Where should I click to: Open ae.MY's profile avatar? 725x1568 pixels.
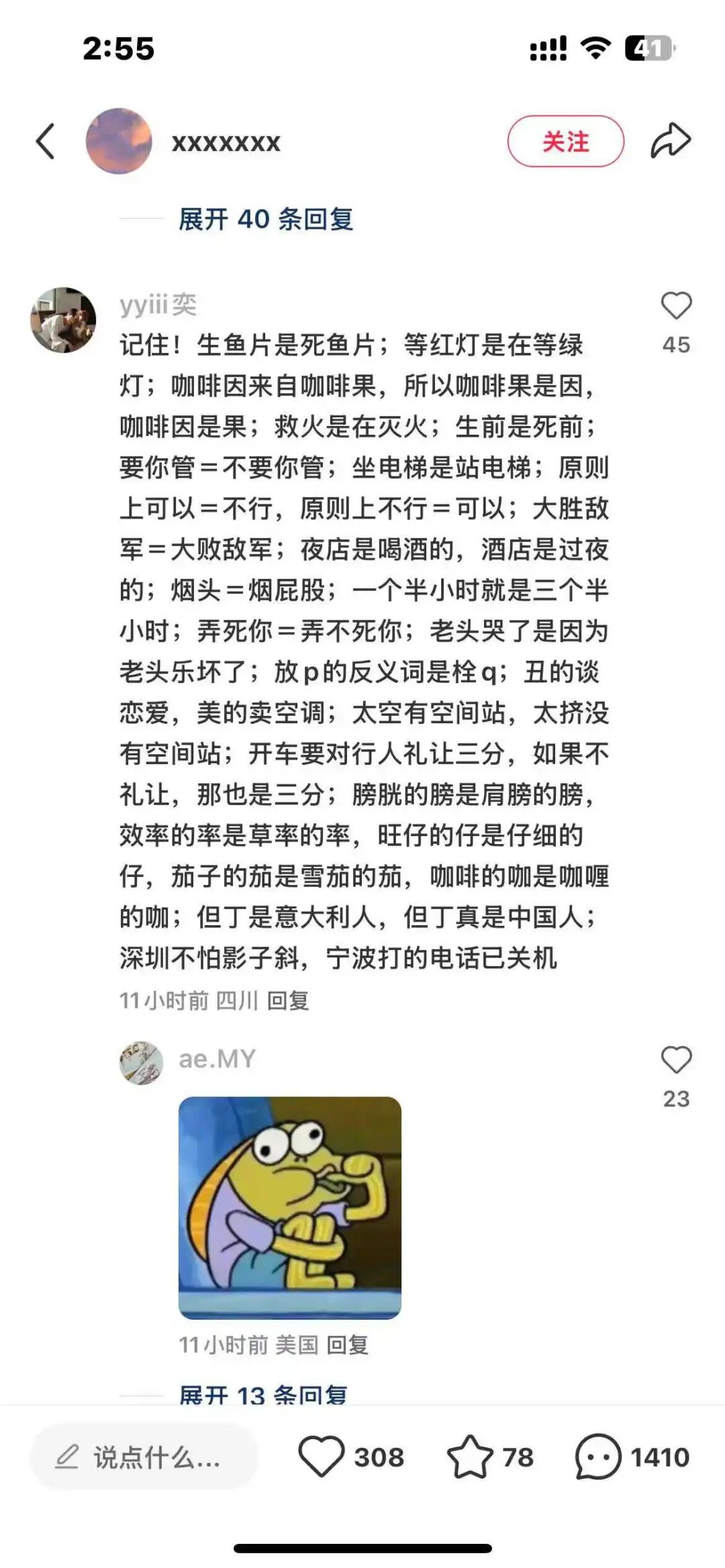coord(141,1063)
